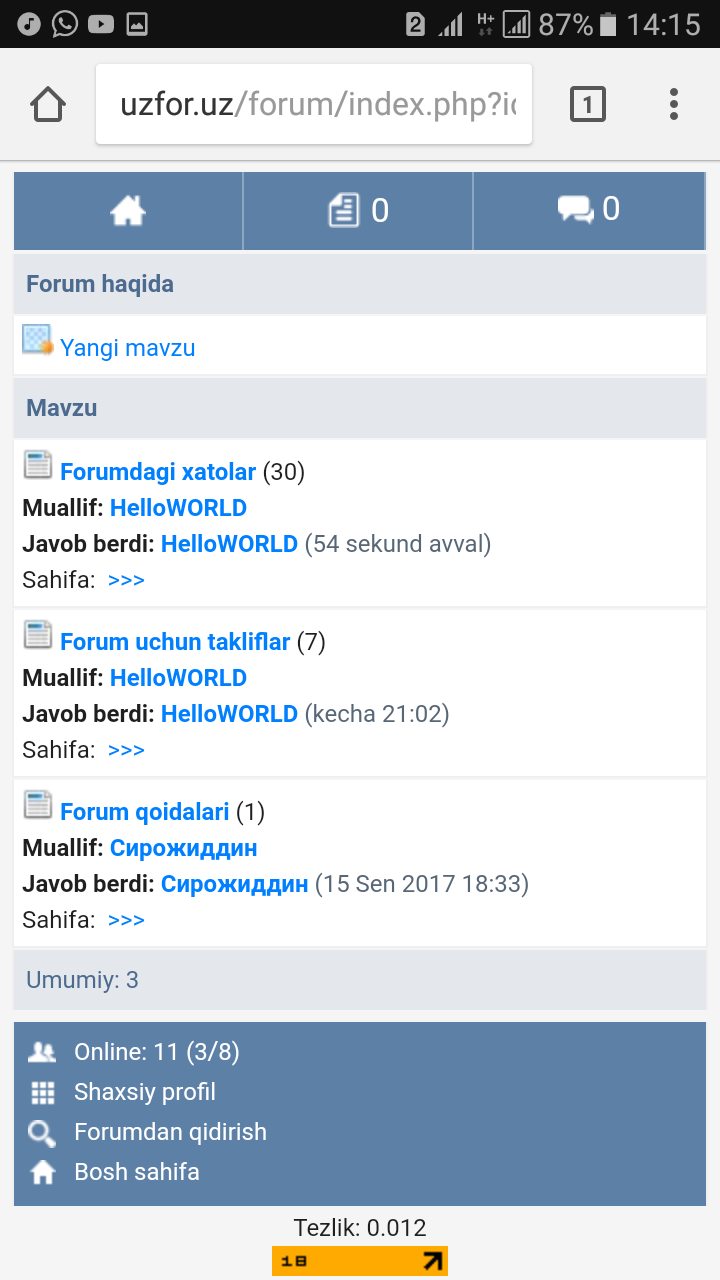Viewport: 720px width, 1280px height.
Task: Open the browser overflow menu
Action: tap(674, 104)
